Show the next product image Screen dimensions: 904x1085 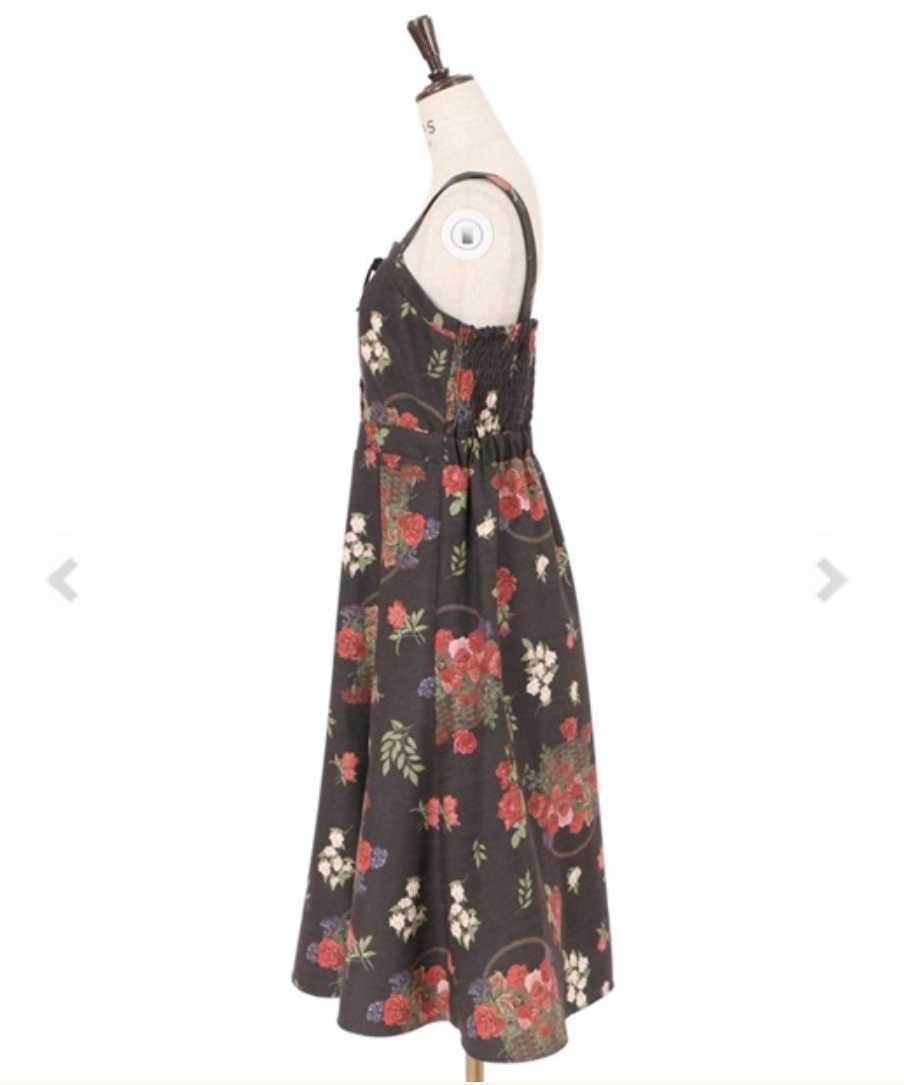pyautogui.click(x=829, y=580)
